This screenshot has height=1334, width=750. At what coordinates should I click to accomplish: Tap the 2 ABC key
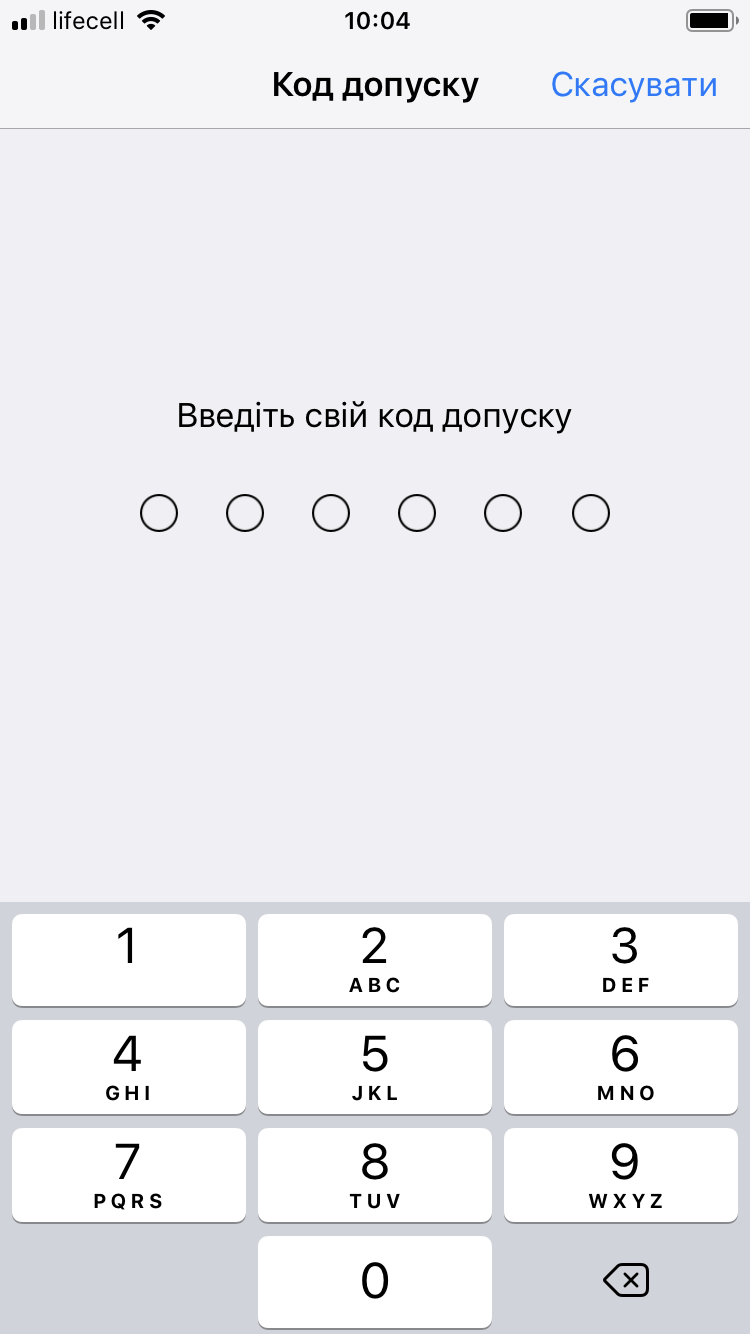[x=375, y=960]
